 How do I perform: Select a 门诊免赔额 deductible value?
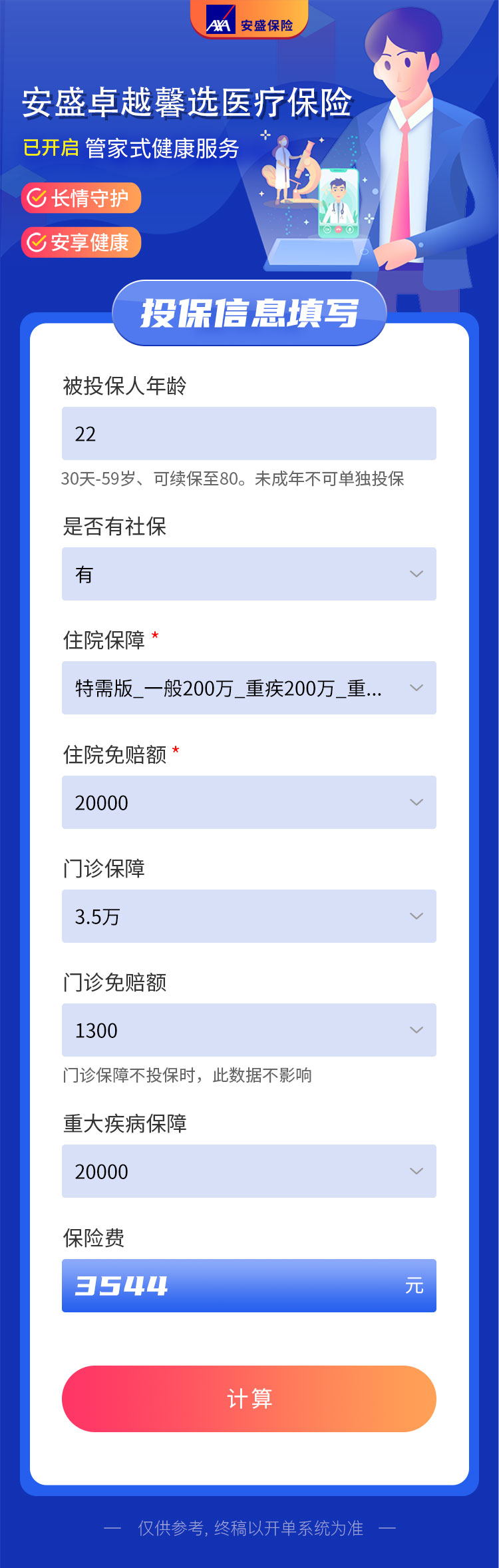tap(249, 1030)
